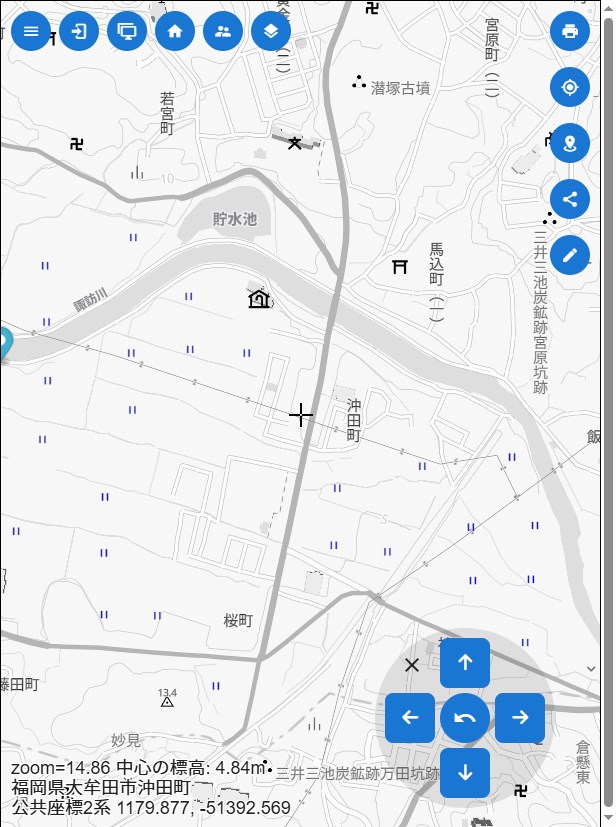This screenshot has height=827, width=616.
Task: Open the people group icon
Action: point(223,31)
